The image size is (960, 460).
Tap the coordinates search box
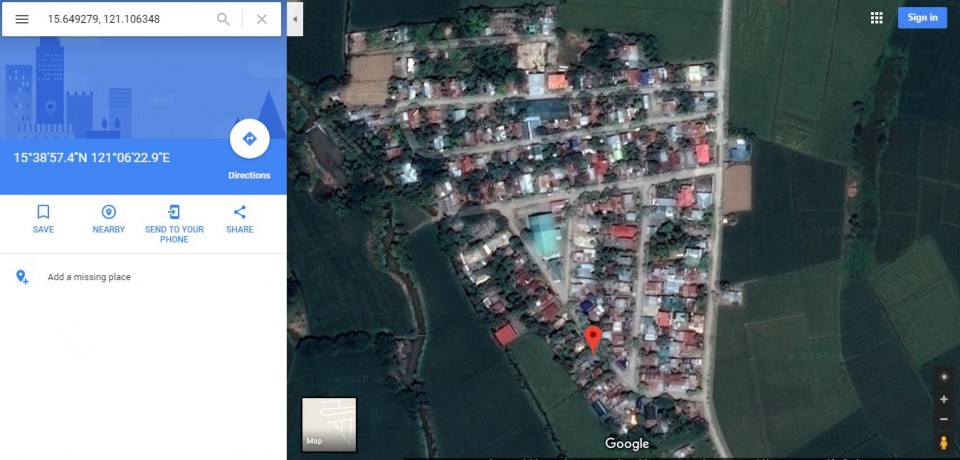tap(125, 19)
